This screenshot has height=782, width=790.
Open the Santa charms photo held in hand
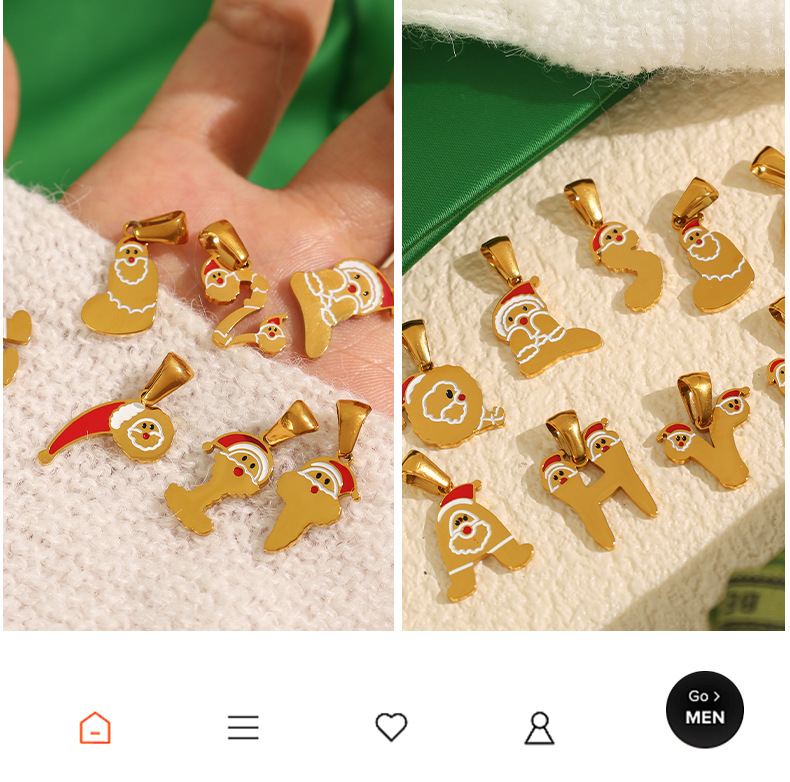point(198,315)
